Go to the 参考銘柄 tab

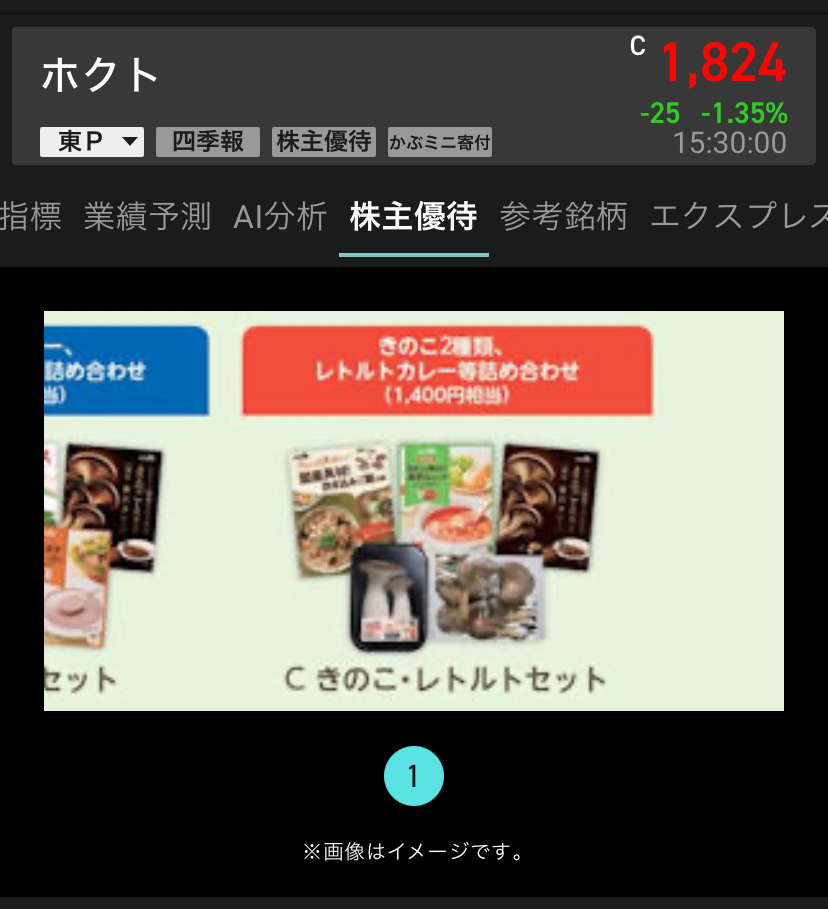tap(563, 216)
